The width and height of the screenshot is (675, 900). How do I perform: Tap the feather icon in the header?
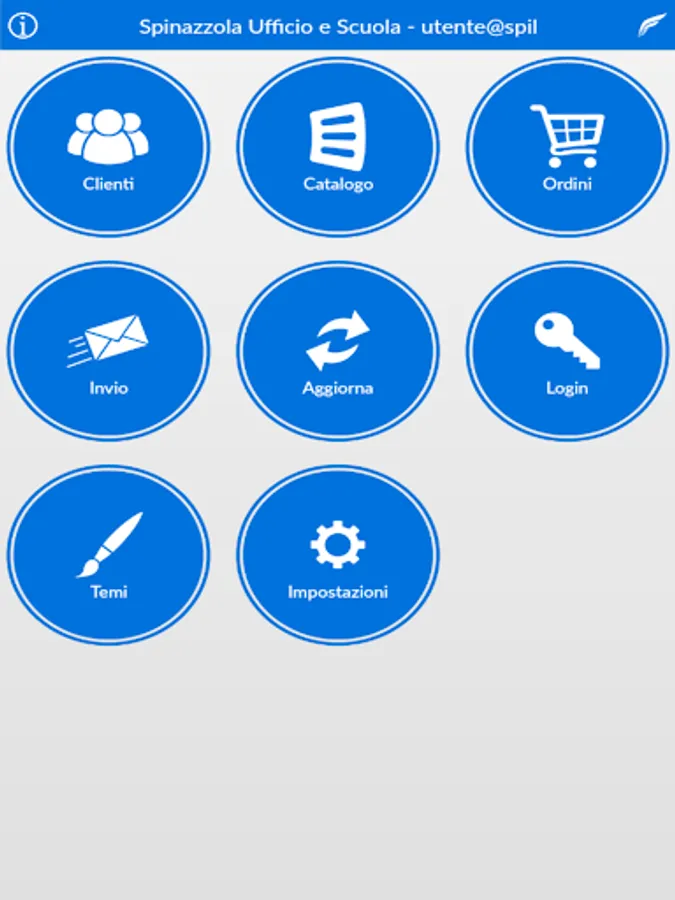click(x=652, y=26)
